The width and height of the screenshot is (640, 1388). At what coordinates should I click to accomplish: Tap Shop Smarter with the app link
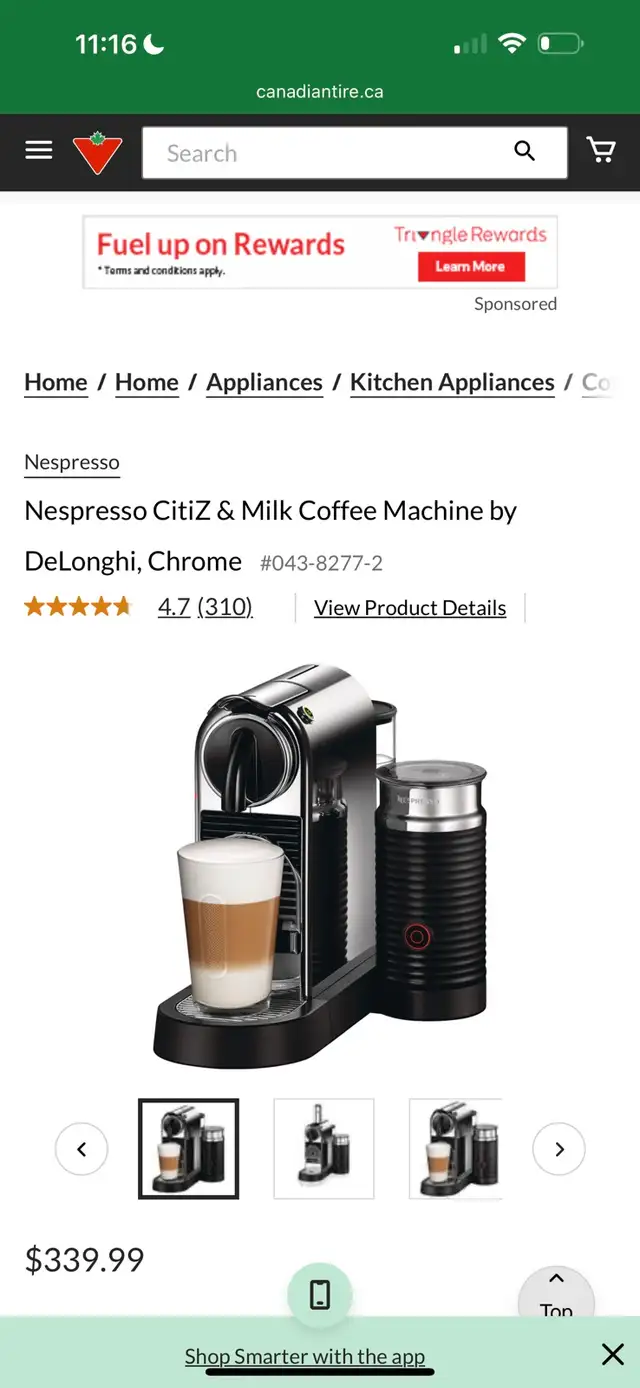pyautogui.click(x=305, y=1356)
